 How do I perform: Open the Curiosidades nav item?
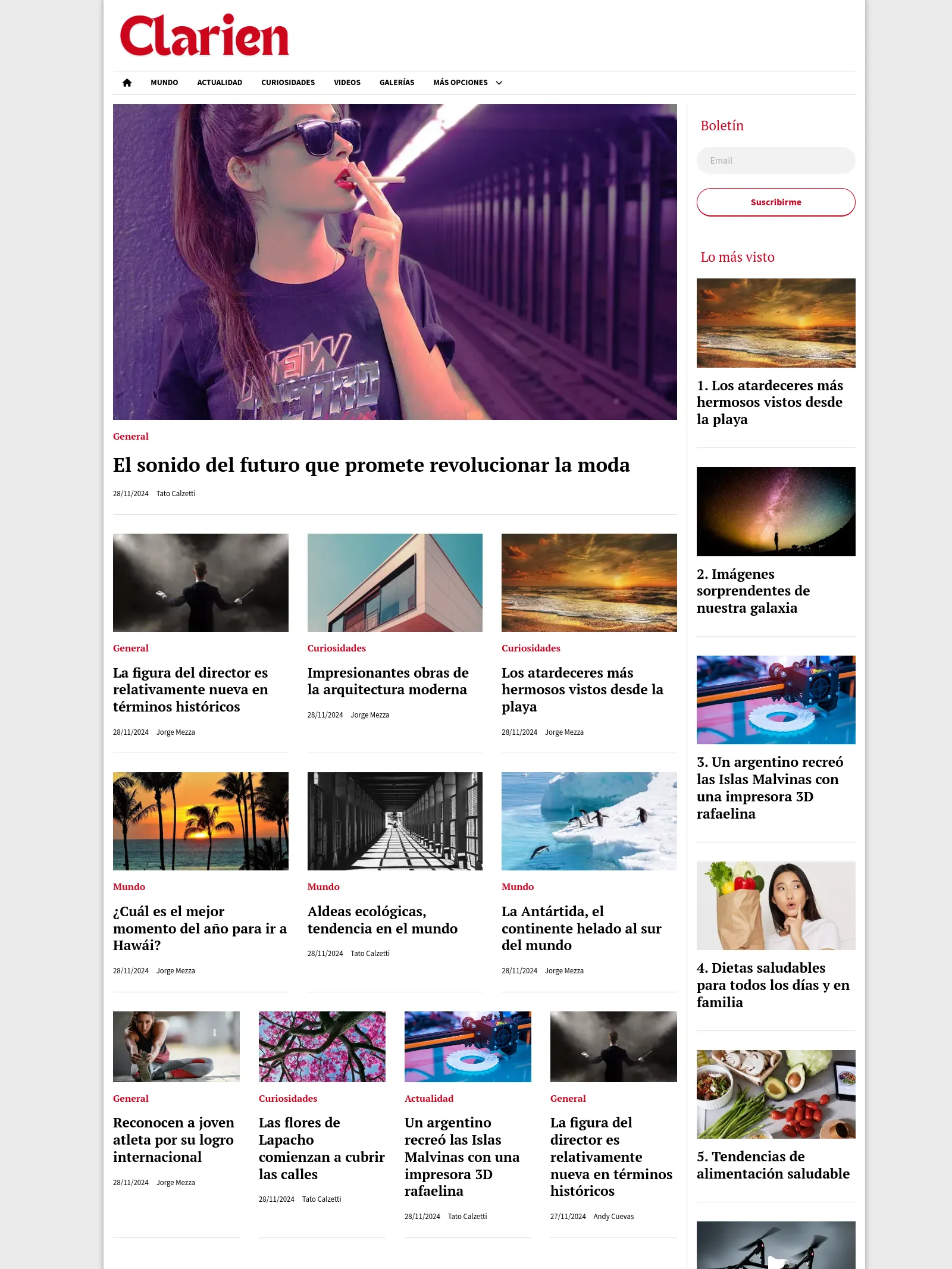click(x=288, y=83)
